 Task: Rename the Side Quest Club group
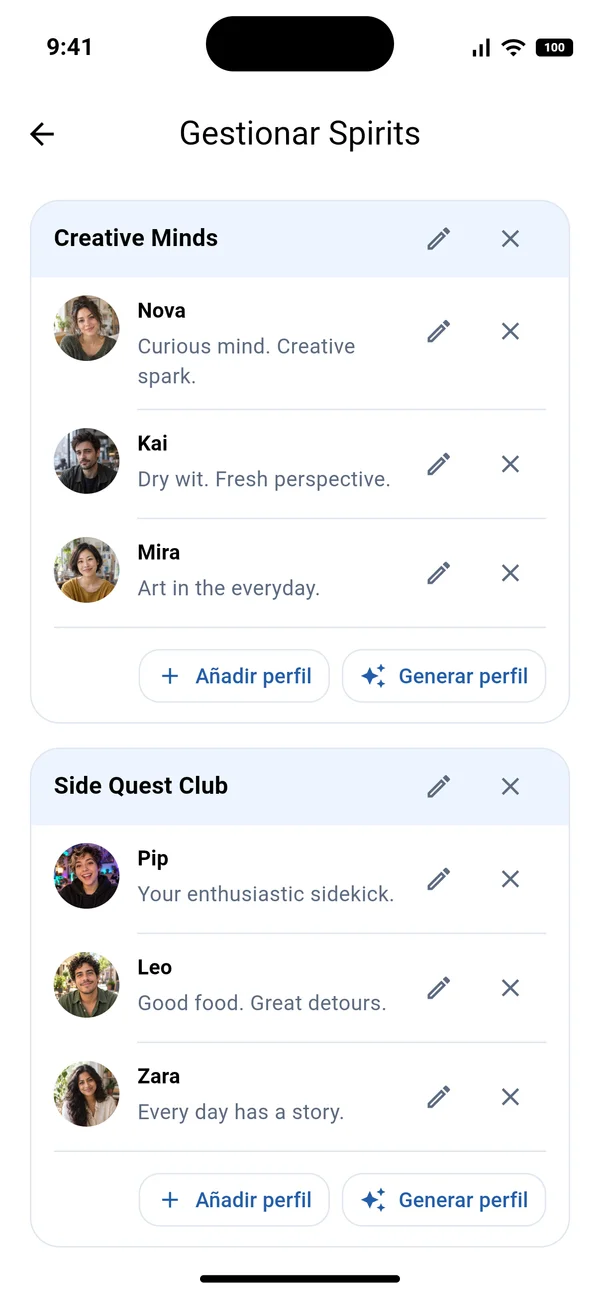tap(439, 787)
